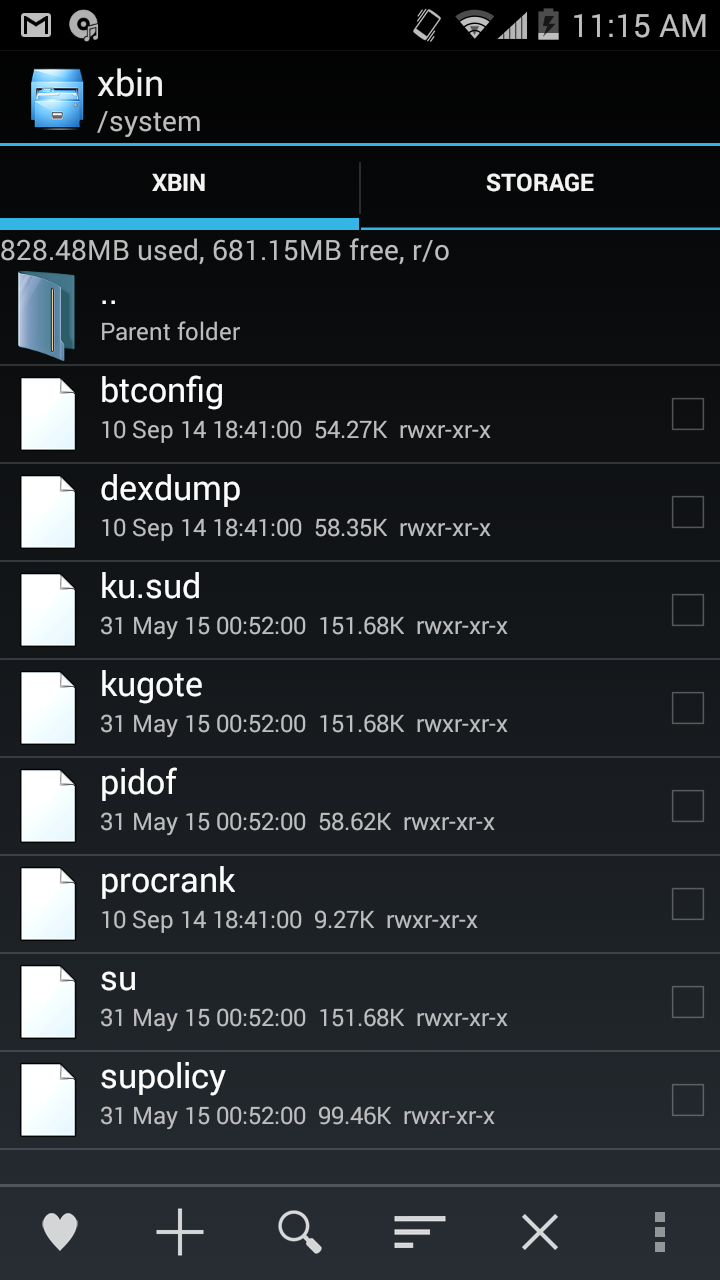The height and width of the screenshot is (1280, 720).
Task: Open the supolicy file
Action: (x=360, y=1100)
